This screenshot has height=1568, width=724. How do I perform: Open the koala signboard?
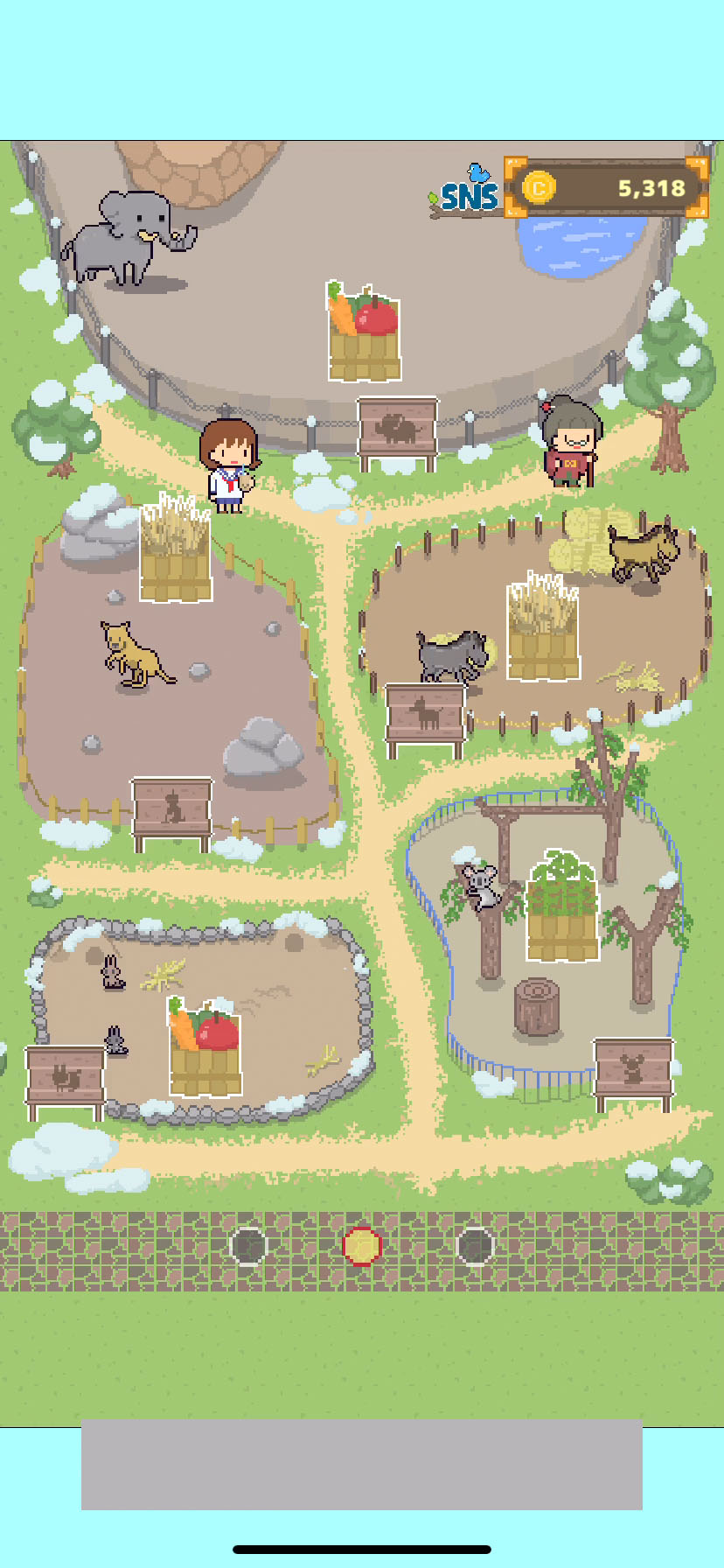coord(633,1067)
